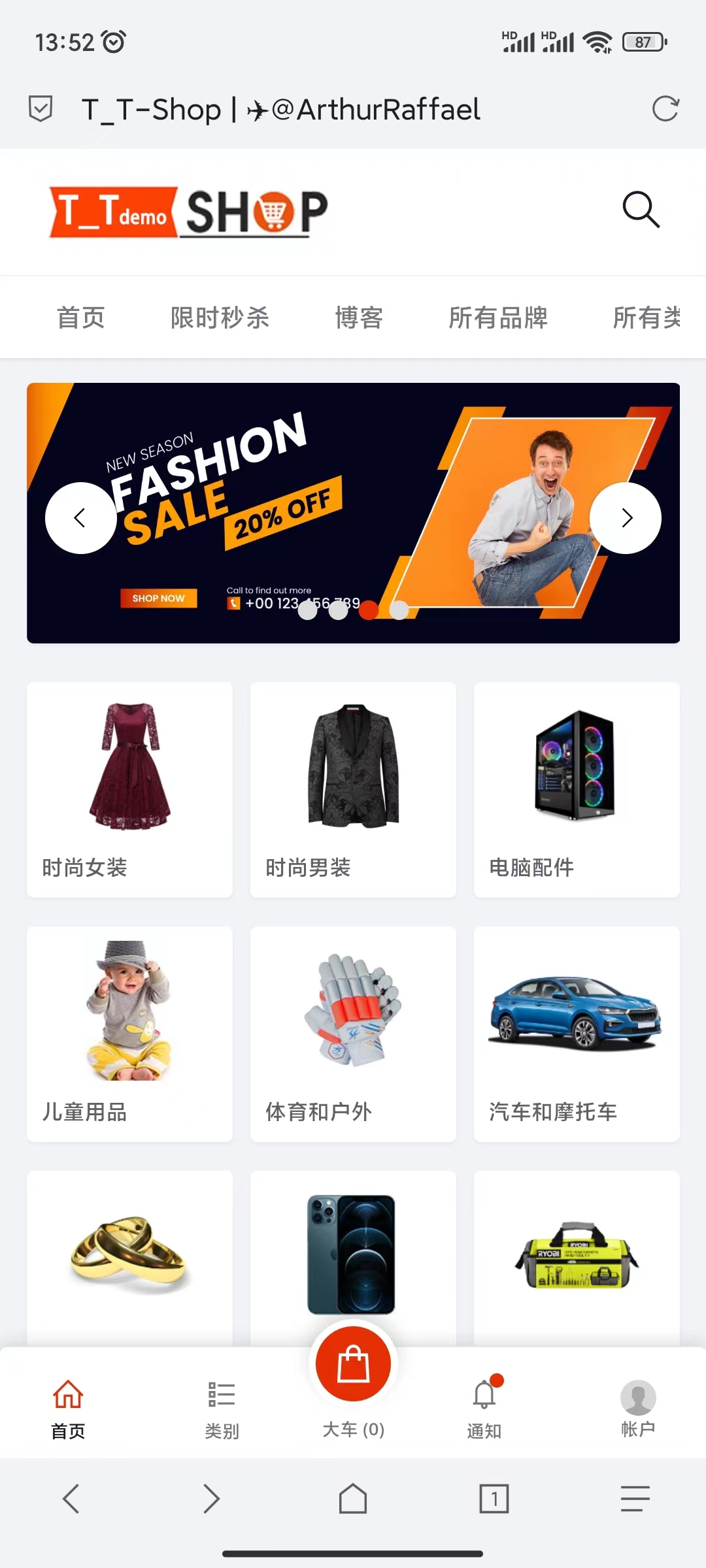This screenshot has width=706, height=1568.
Task: Switch to the 类别 categories tab
Action: 222,1409
